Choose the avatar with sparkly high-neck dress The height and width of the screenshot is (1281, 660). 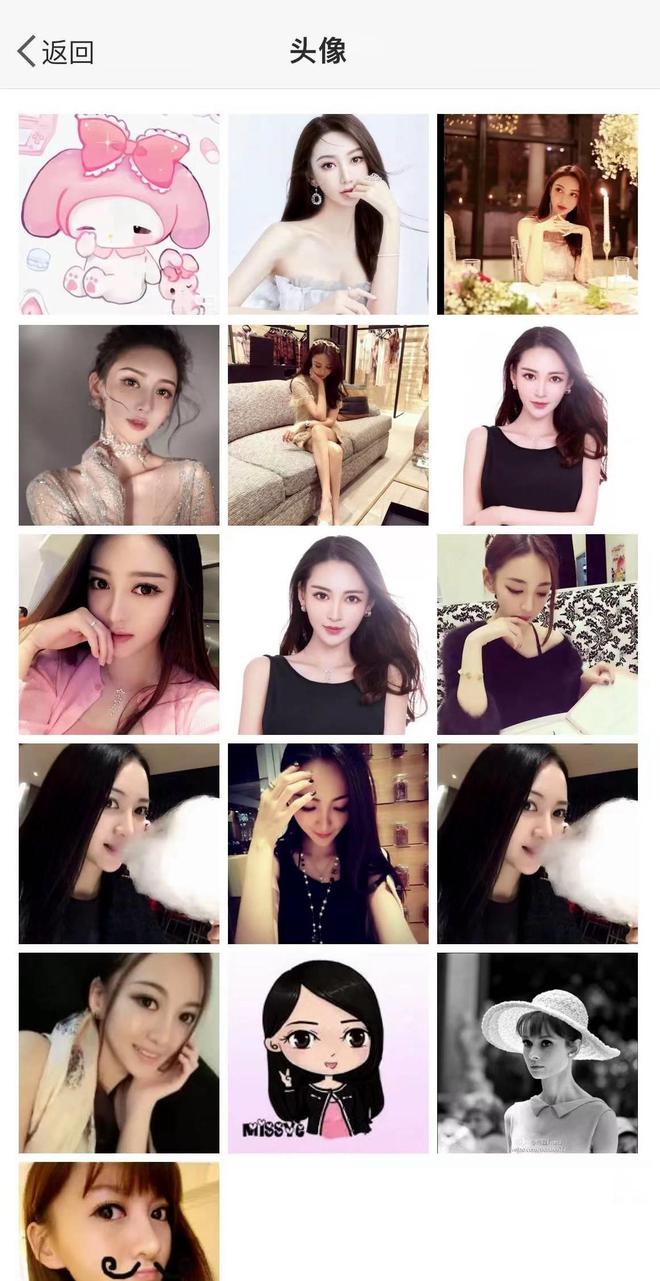tap(119, 424)
